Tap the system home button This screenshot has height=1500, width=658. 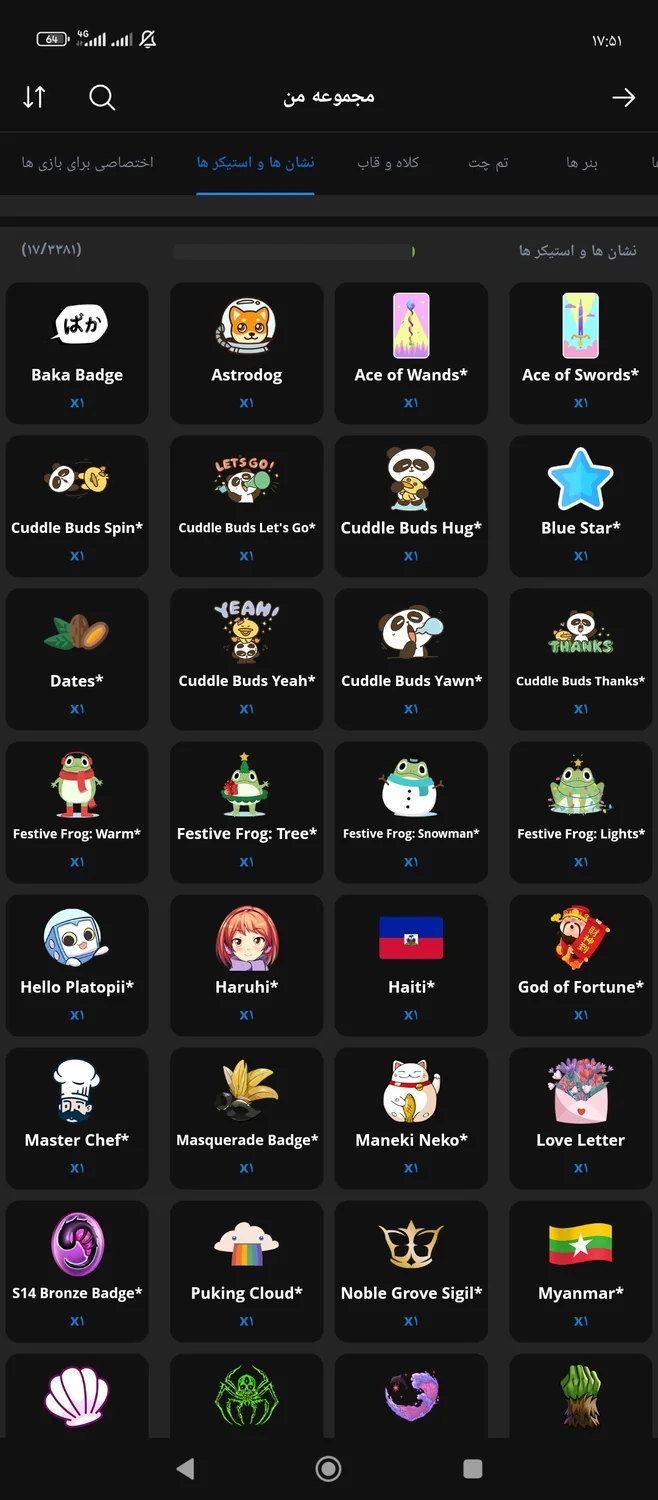pos(328,1468)
